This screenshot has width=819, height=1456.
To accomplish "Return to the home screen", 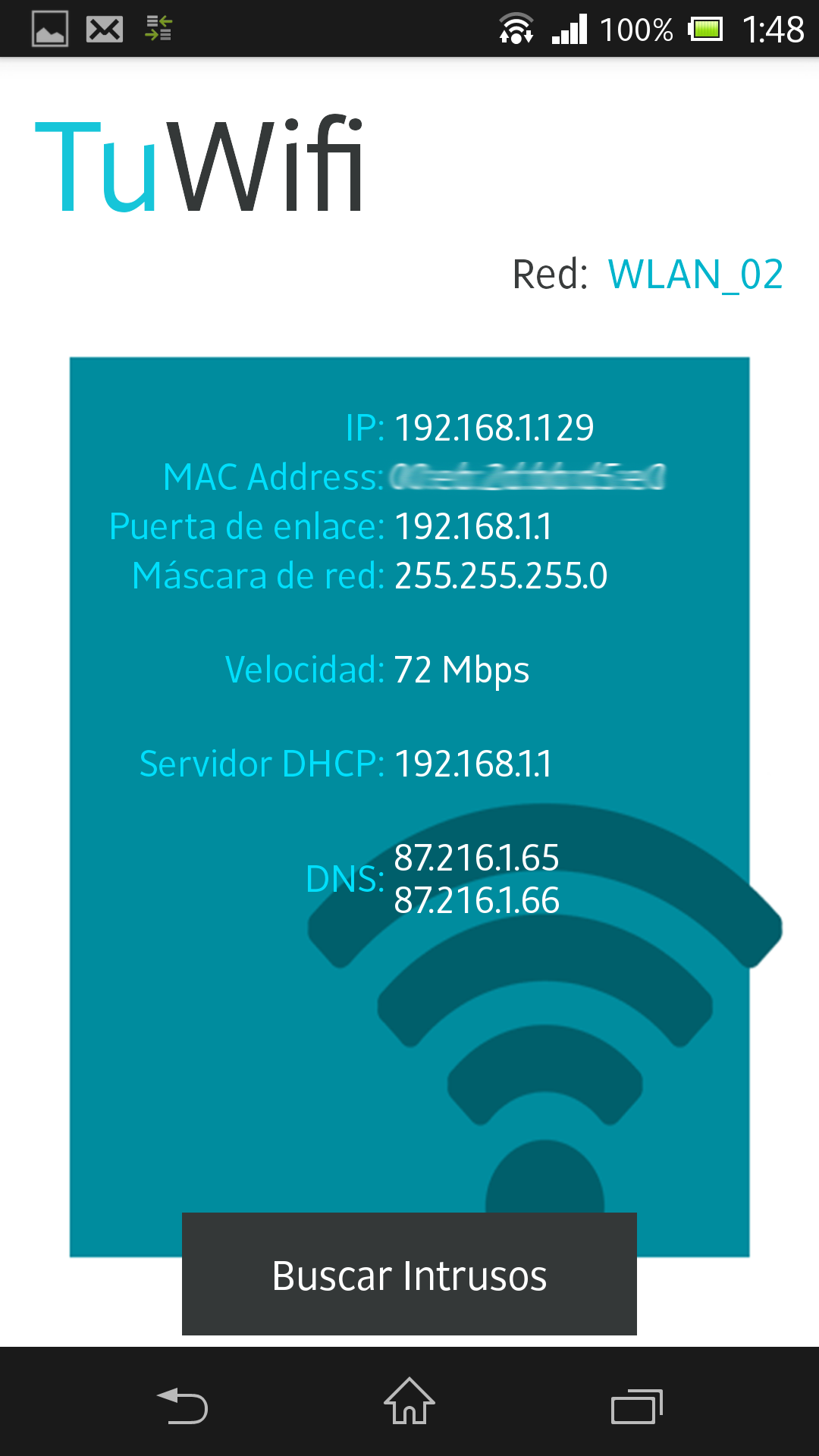I will pos(409,1402).
